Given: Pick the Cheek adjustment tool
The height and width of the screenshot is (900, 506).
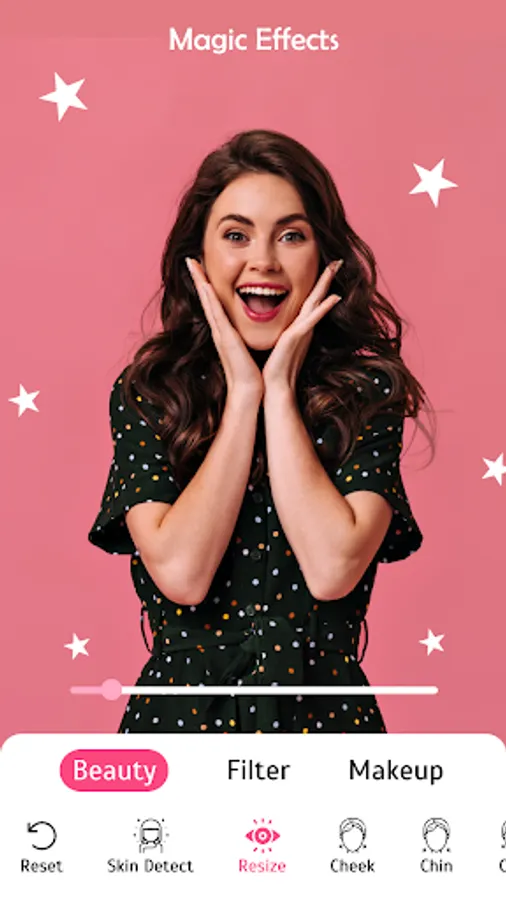Looking at the screenshot, I should pos(352,846).
